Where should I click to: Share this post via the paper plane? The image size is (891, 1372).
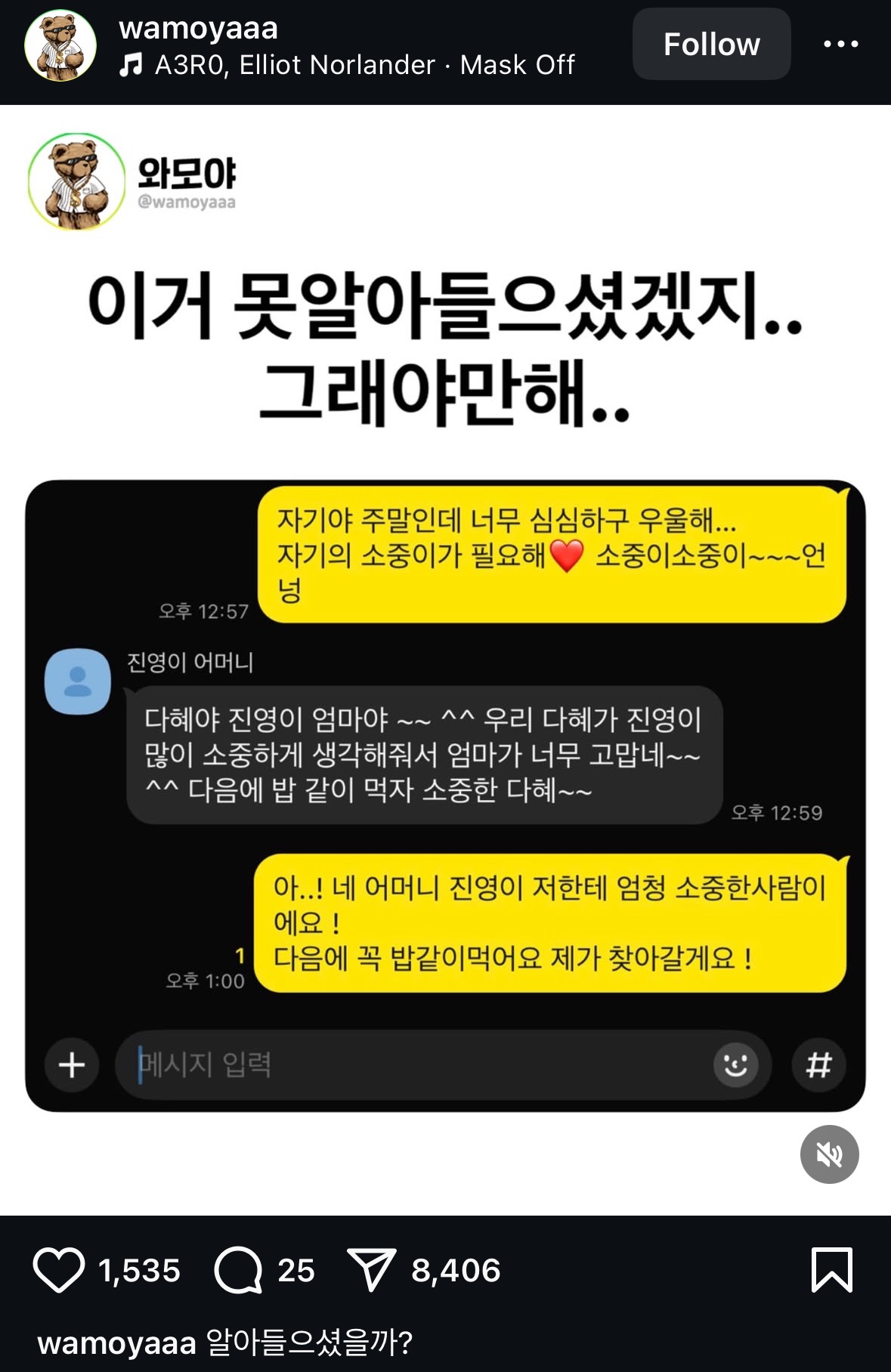[x=371, y=1270]
